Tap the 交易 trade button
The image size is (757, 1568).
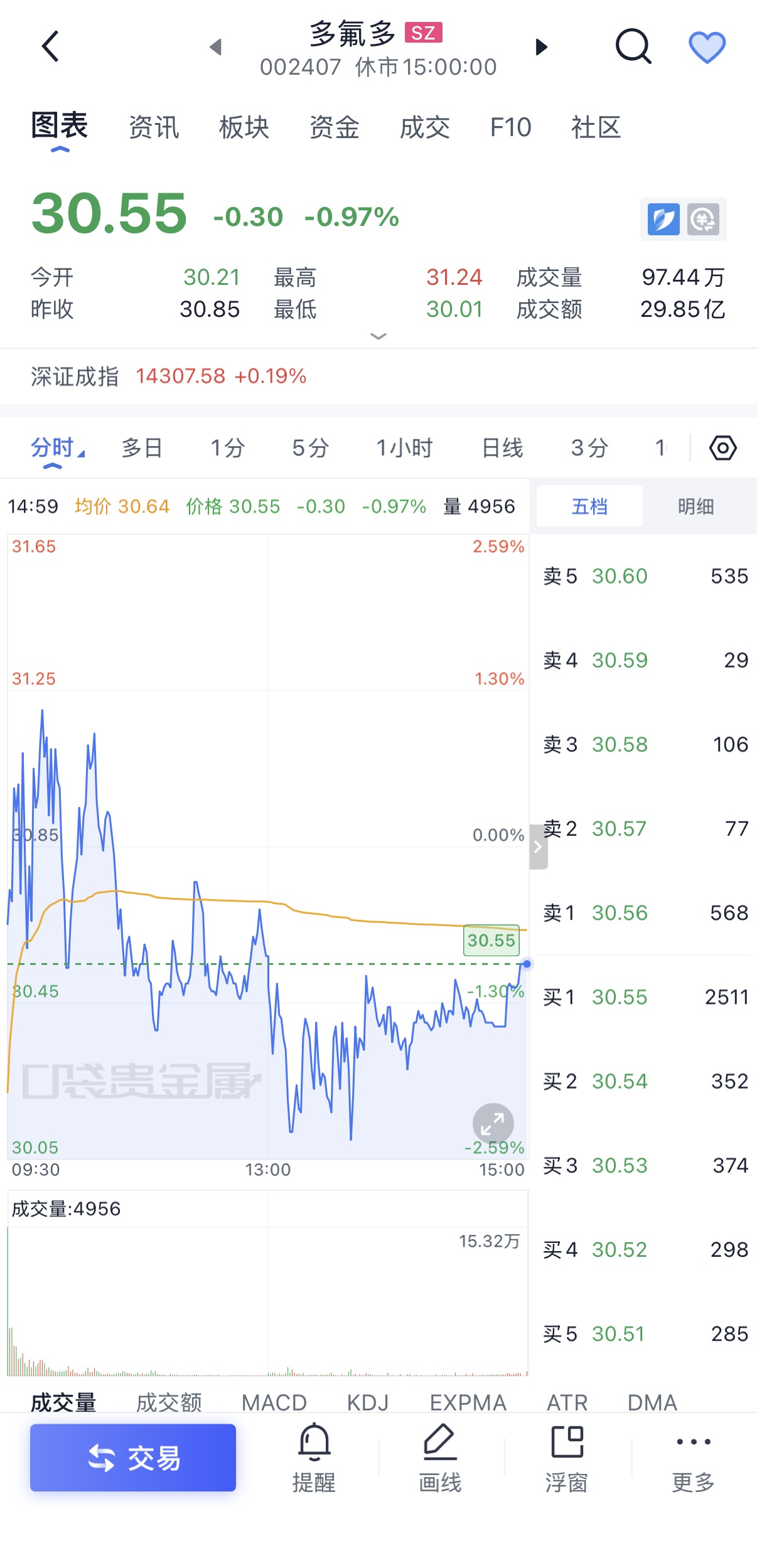click(x=133, y=1458)
